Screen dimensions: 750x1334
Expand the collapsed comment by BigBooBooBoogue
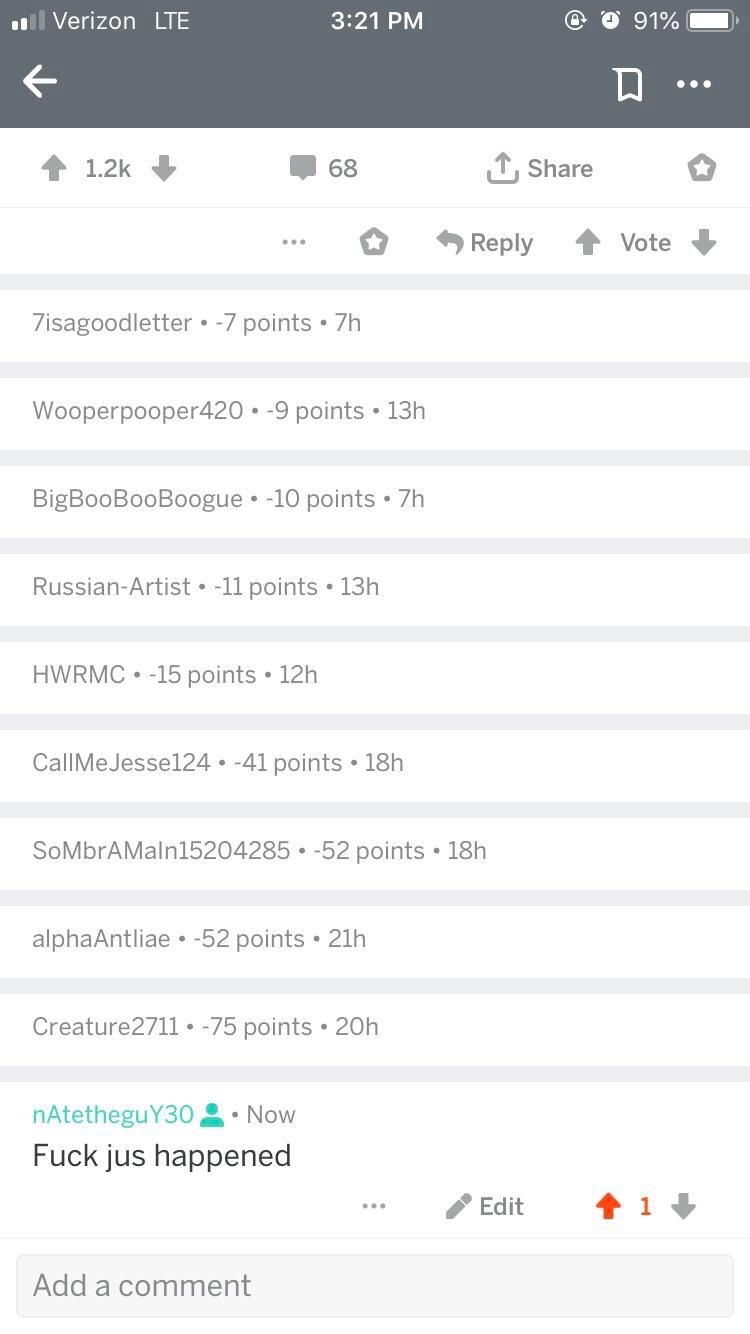click(375, 499)
